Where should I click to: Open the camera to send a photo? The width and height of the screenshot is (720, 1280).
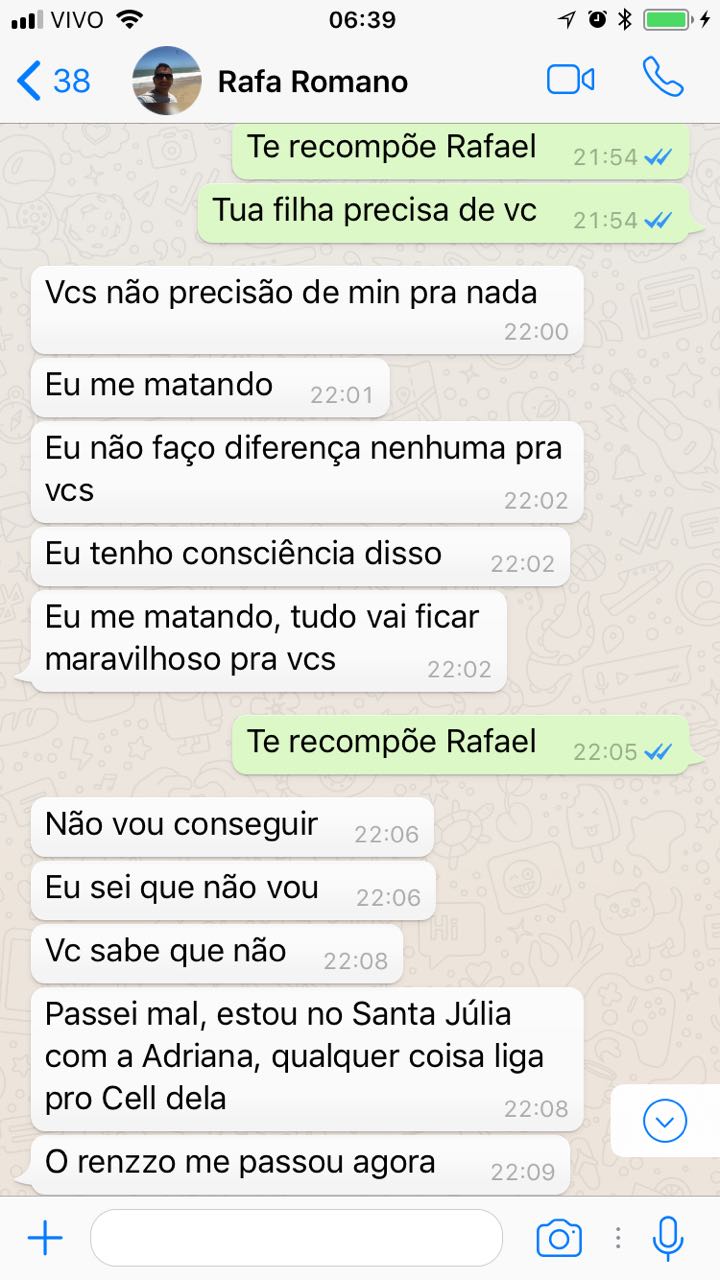point(559,1239)
